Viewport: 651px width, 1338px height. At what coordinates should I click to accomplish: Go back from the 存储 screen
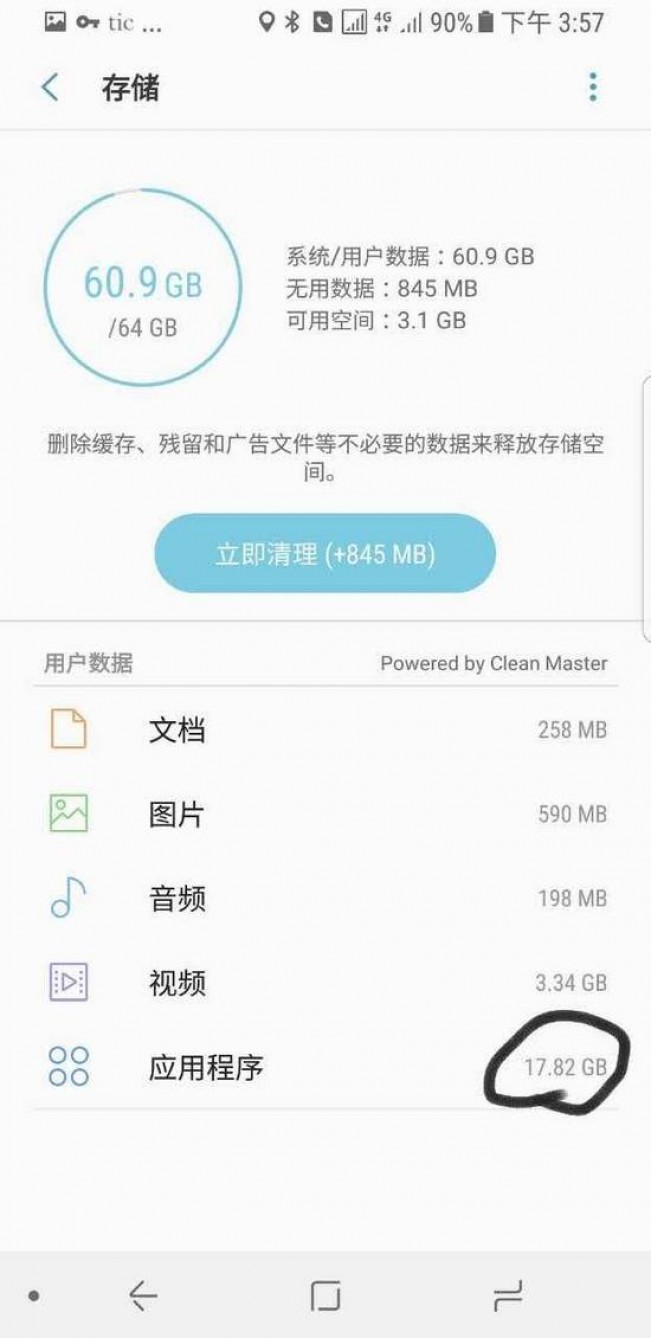pyautogui.click(x=50, y=88)
